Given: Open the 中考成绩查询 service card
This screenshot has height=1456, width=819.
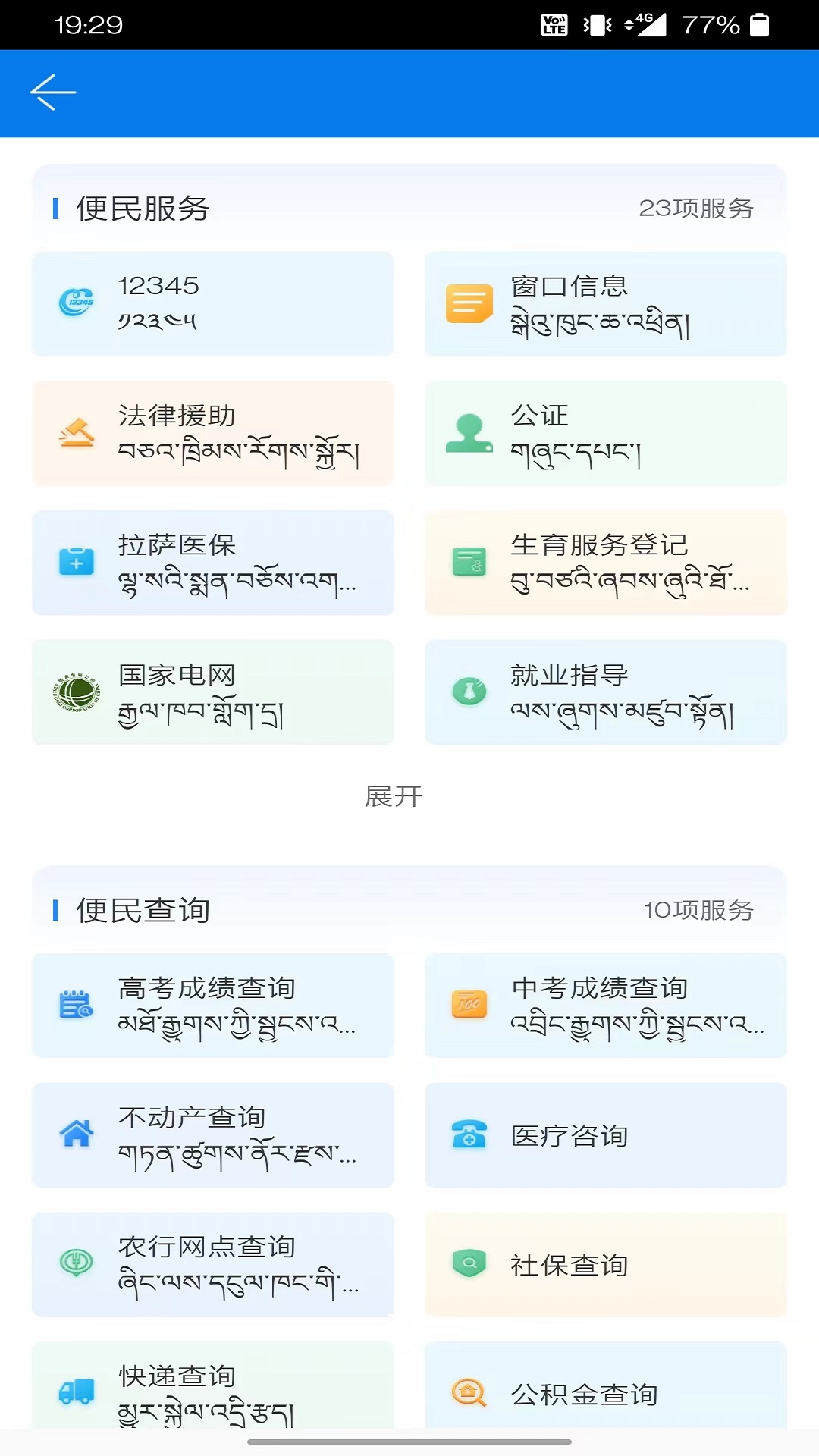Looking at the screenshot, I should coord(606,1006).
